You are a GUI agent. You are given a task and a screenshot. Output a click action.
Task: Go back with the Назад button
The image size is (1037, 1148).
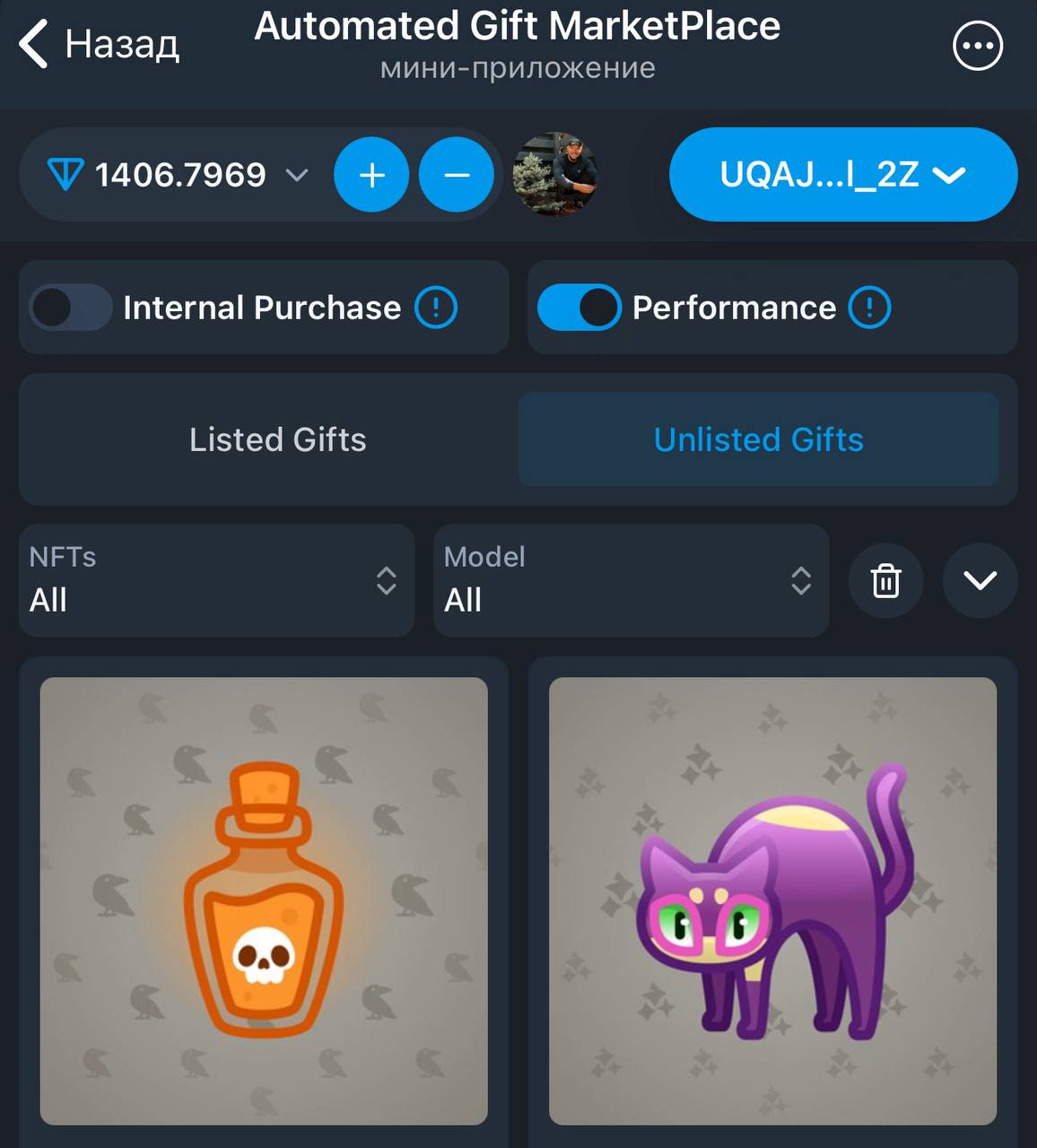tap(99, 45)
